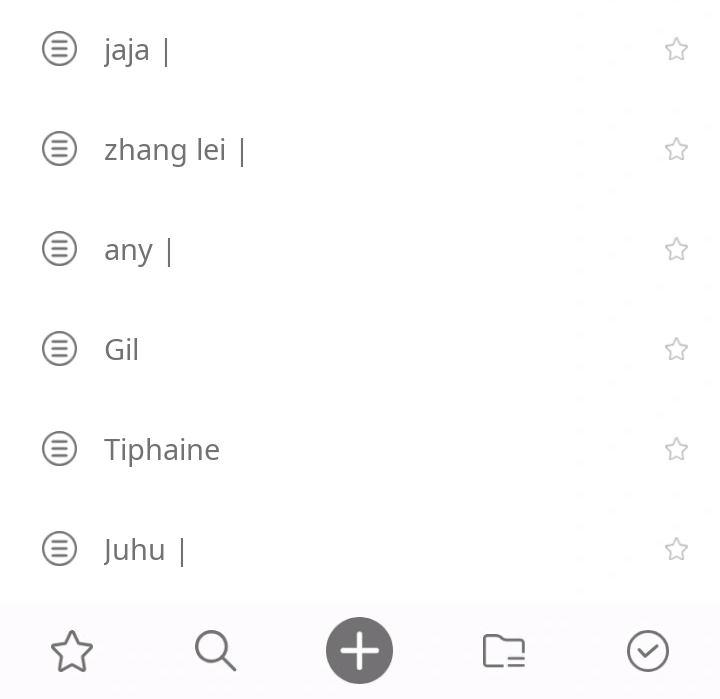Open the note named any
This screenshot has width=720, height=699.
[129, 249]
